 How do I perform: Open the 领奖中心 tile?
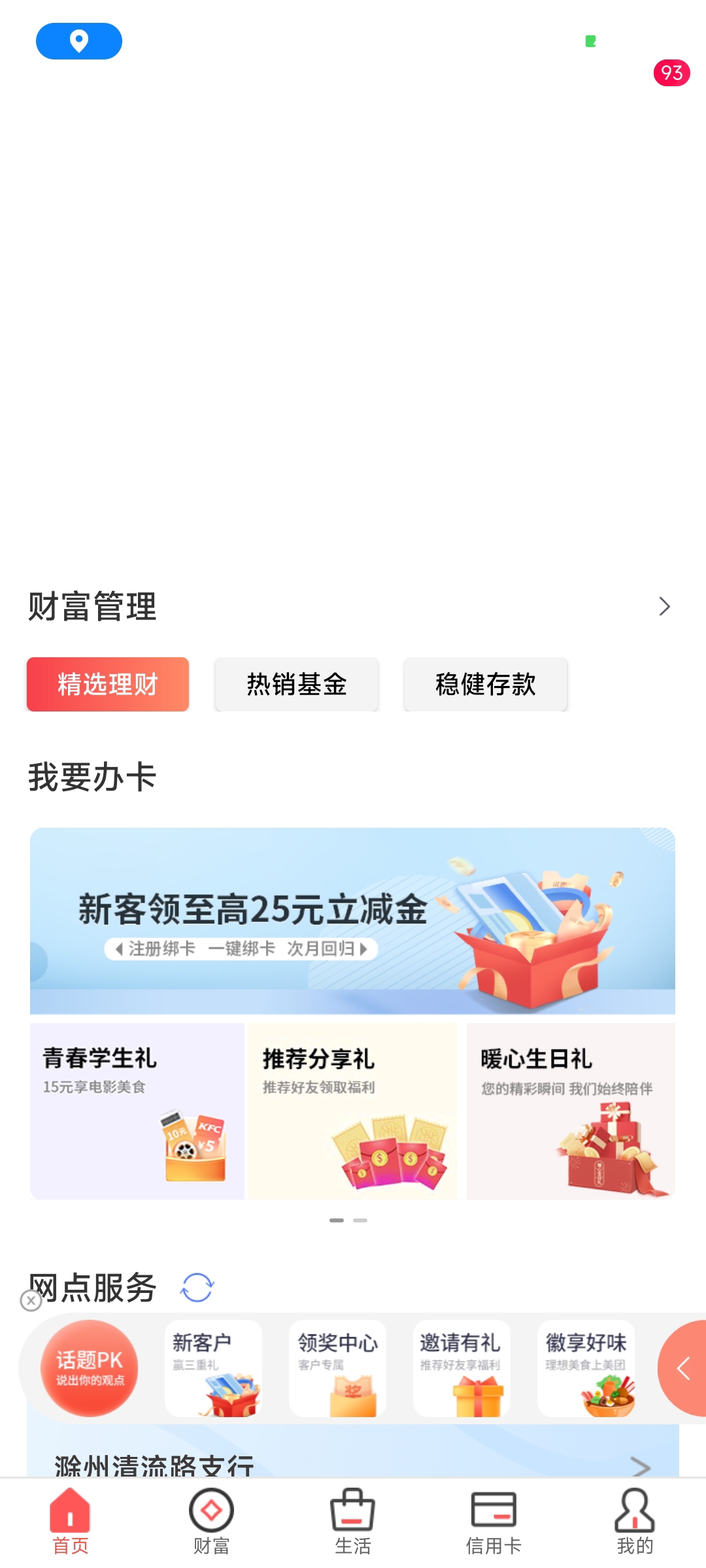pos(337,1368)
